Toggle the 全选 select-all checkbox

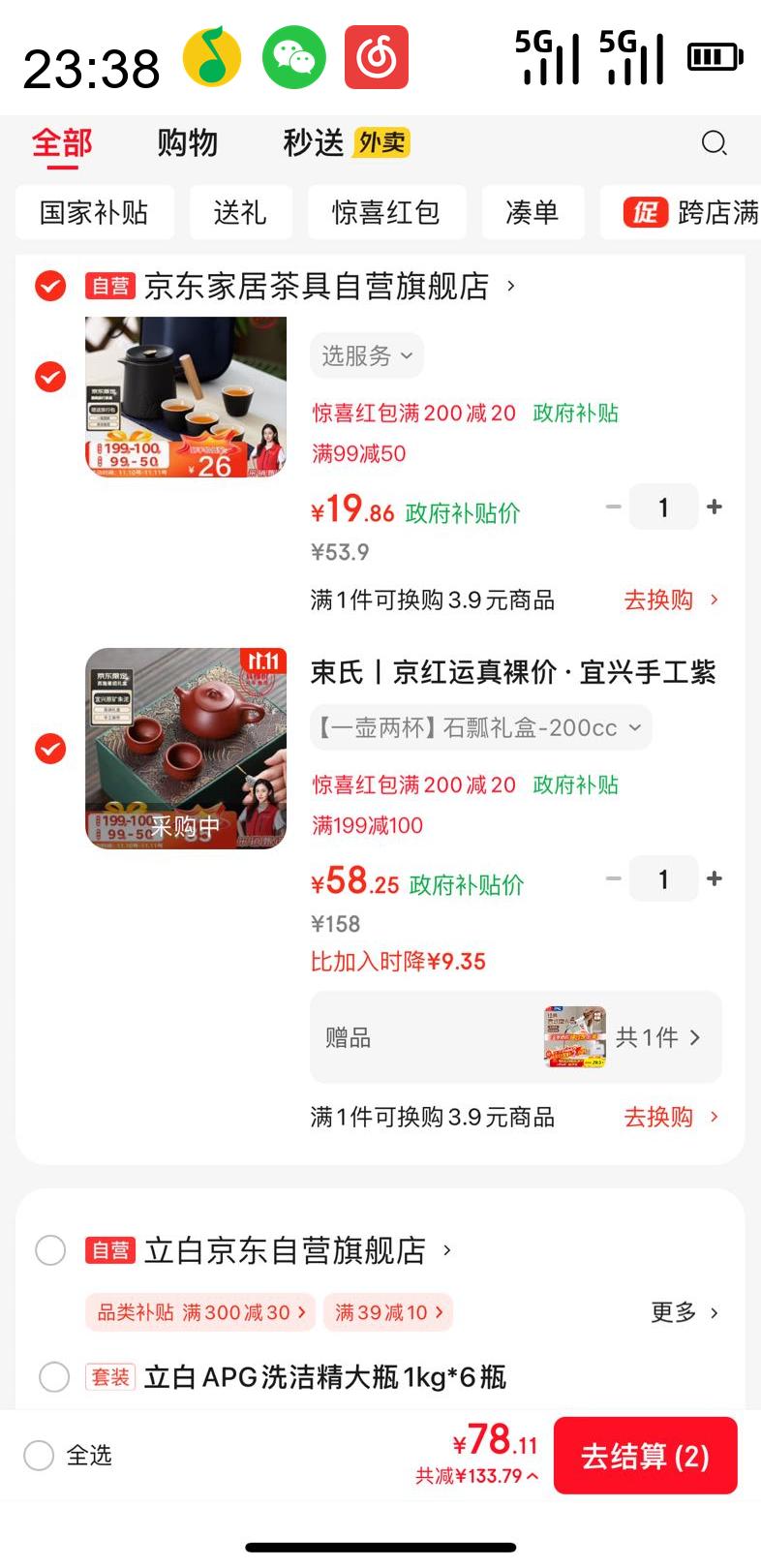pyautogui.click(x=39, y=1455)
